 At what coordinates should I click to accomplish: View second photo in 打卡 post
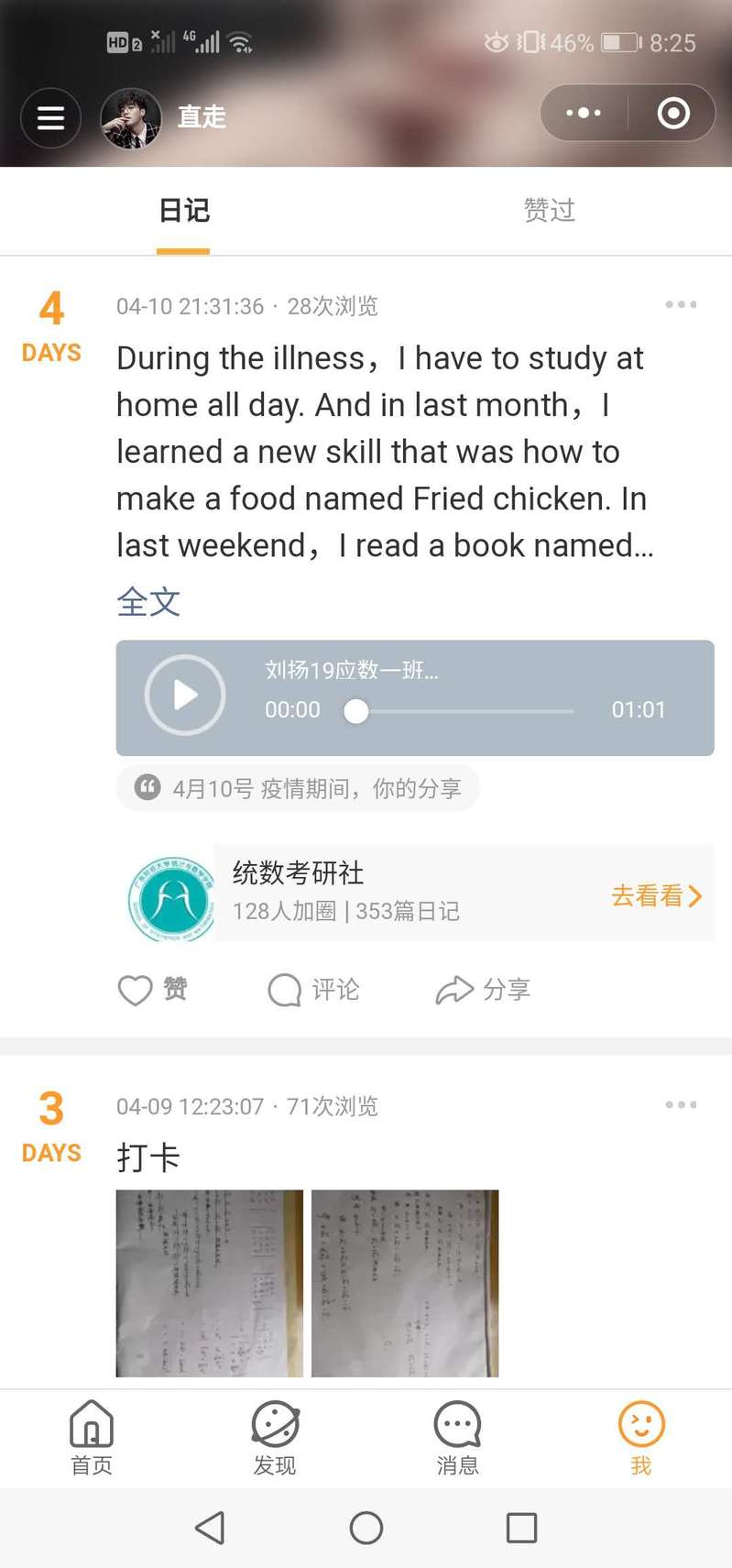405,1283
